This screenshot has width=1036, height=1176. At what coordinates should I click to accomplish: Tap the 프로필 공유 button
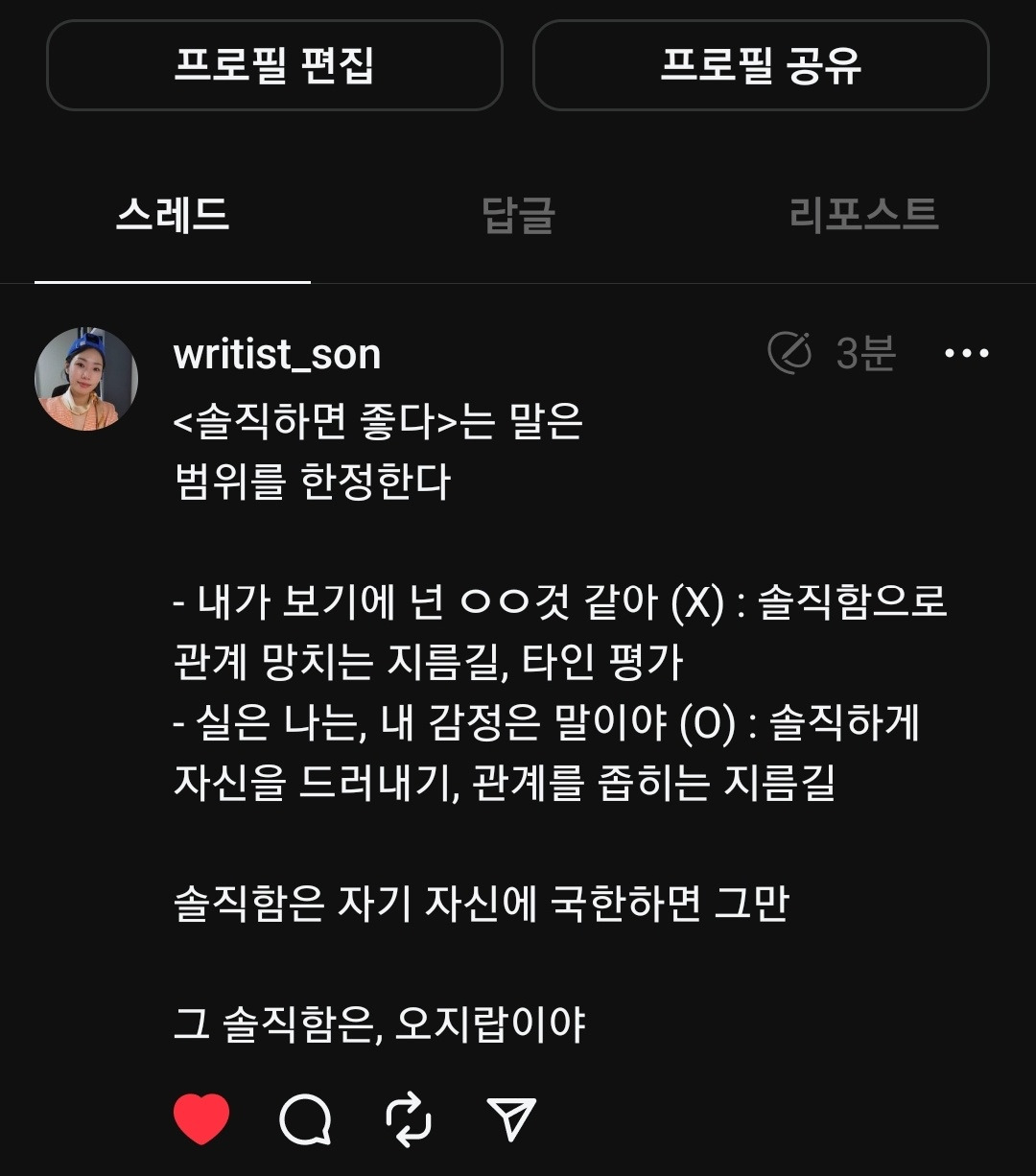tap(761, 65)
